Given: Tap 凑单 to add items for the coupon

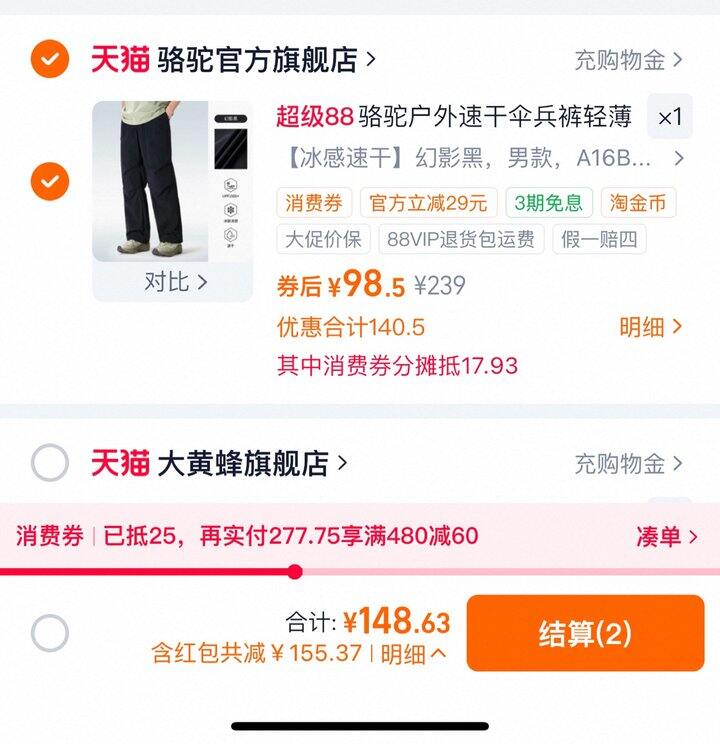Looking at the screenshot, I should pos(666,536).
